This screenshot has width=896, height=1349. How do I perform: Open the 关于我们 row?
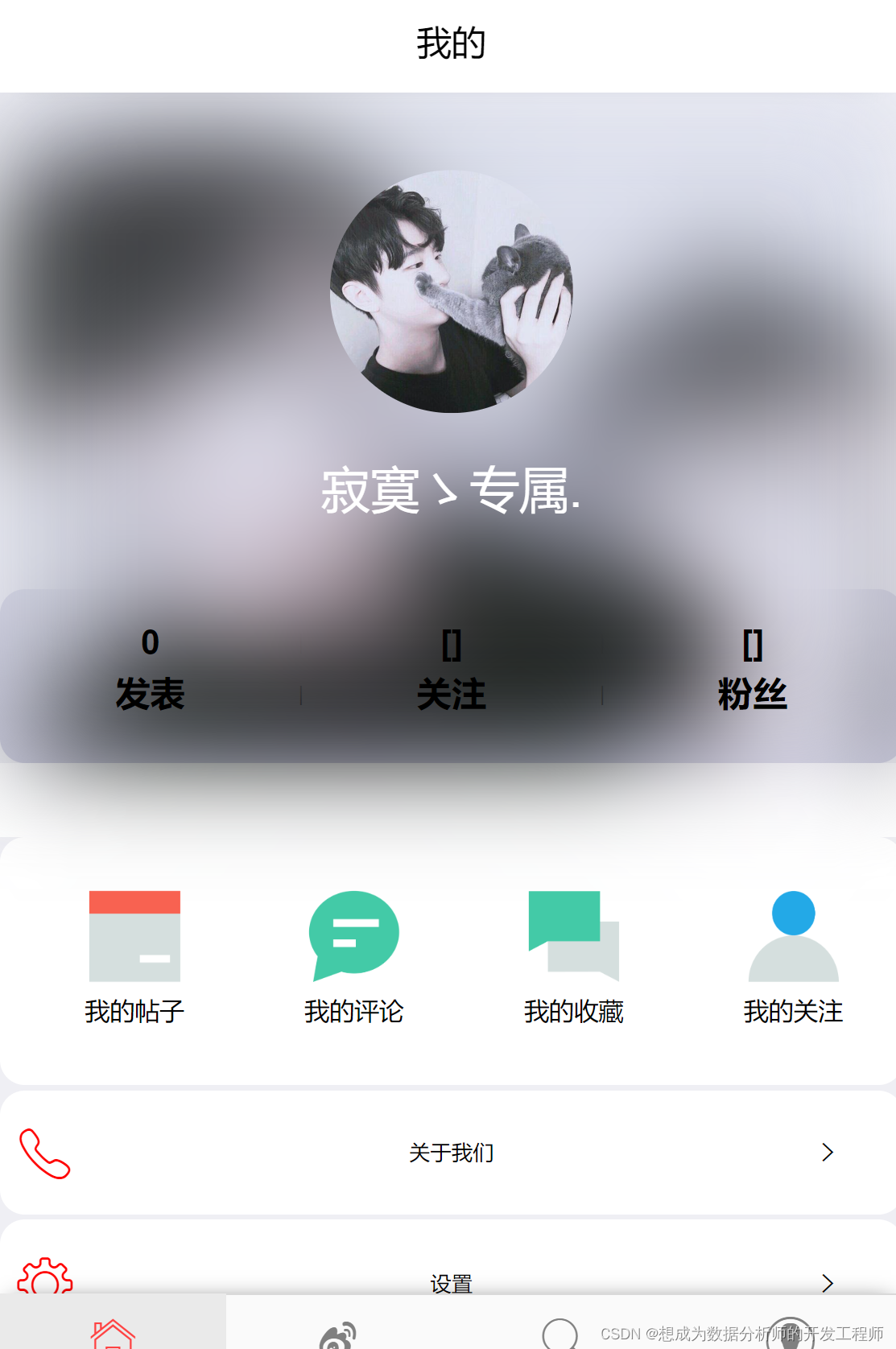coord(452,1153)
